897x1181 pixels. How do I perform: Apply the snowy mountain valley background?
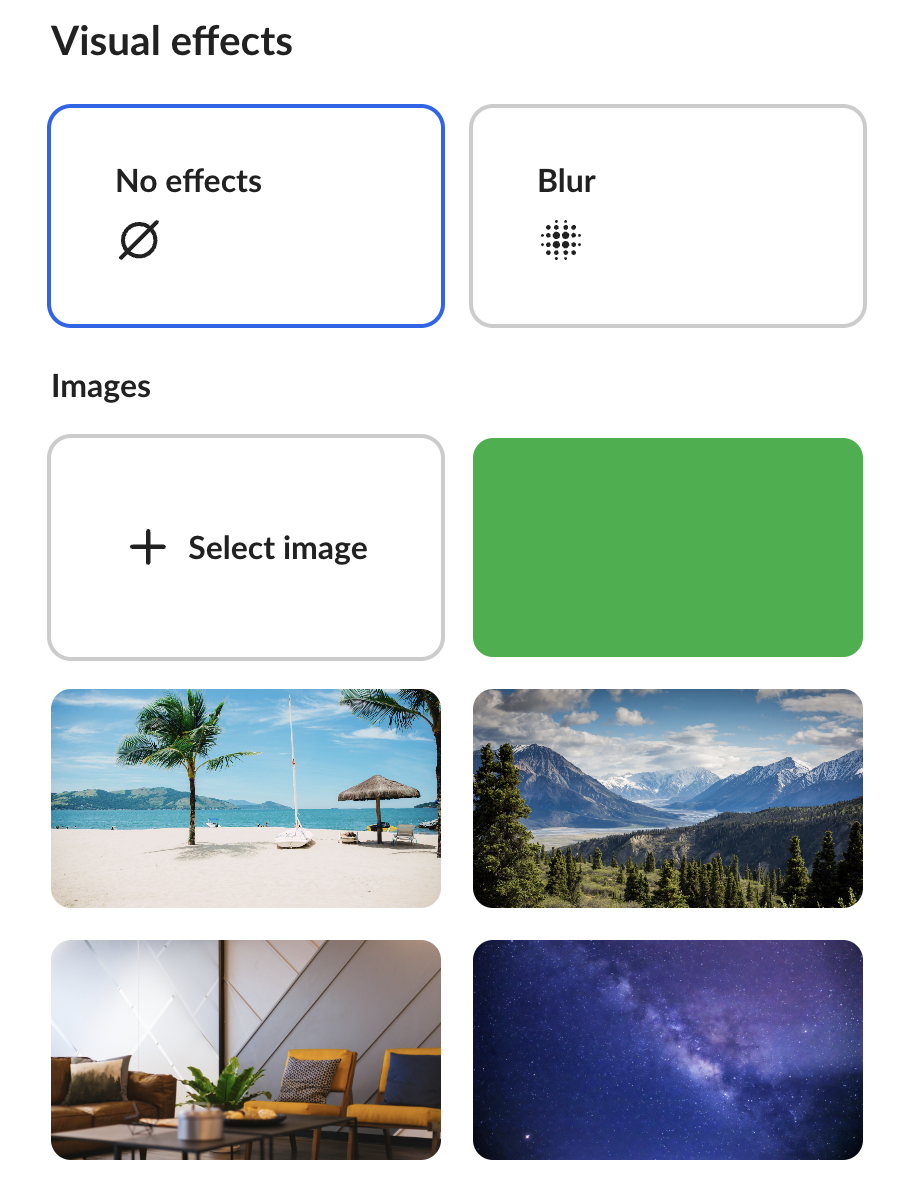click(x=667, y=798)
